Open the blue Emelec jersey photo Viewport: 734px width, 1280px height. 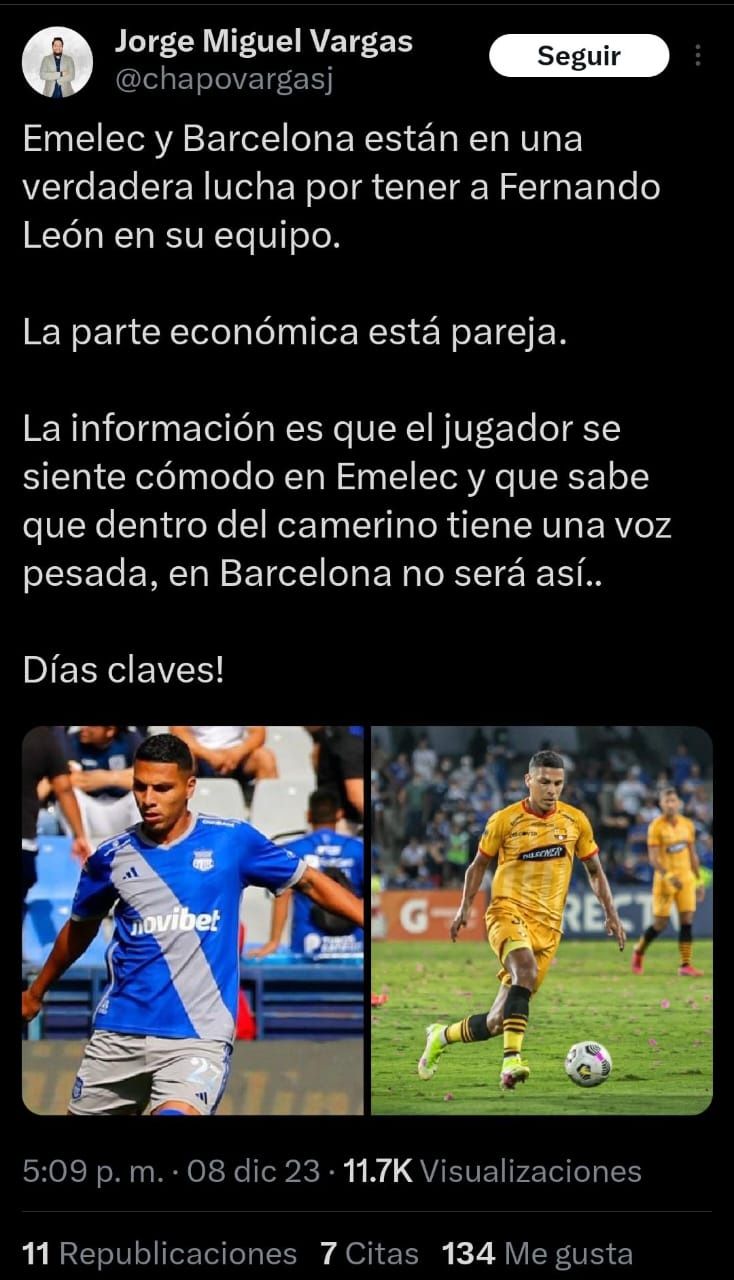pyautogui.click(x=193, y=920)
